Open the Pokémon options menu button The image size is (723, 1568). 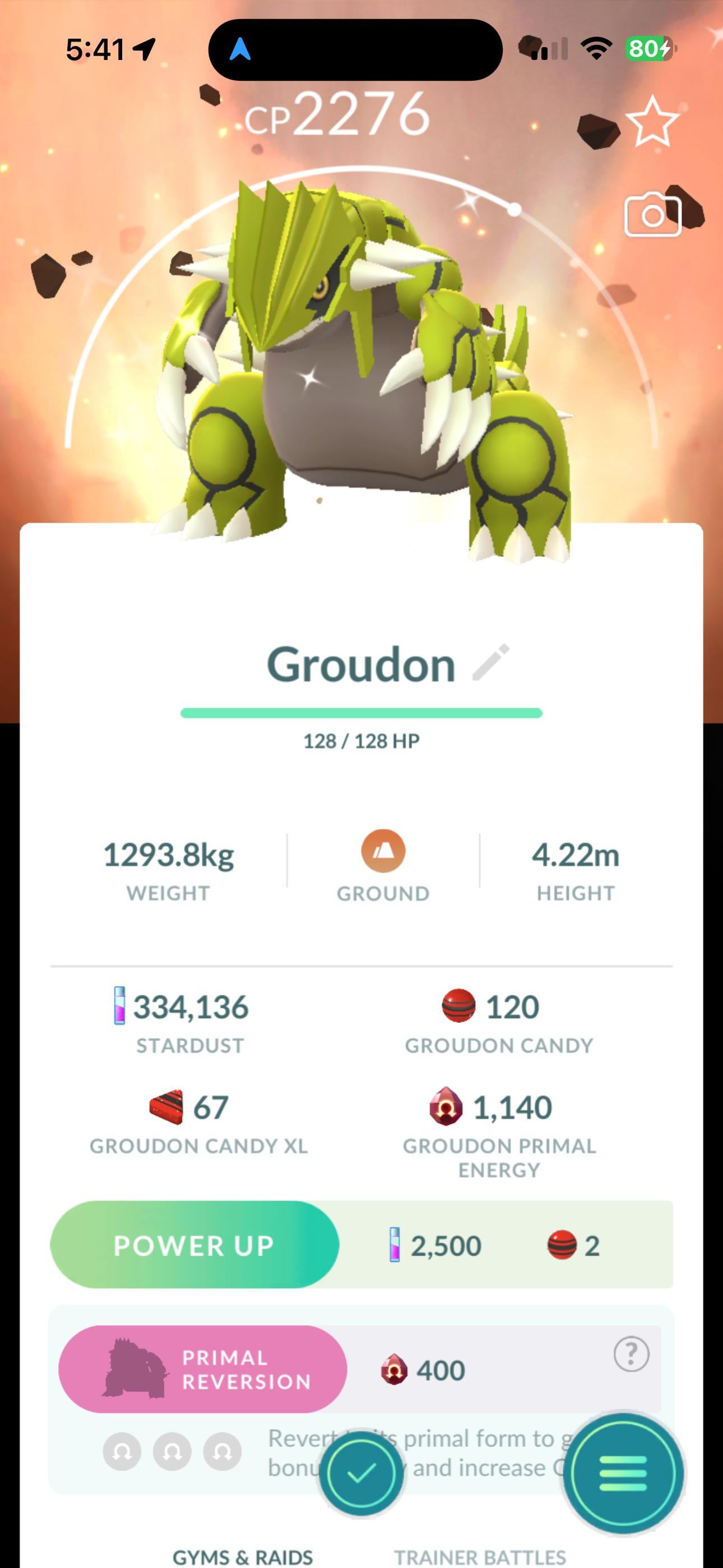coord(623,1473)
